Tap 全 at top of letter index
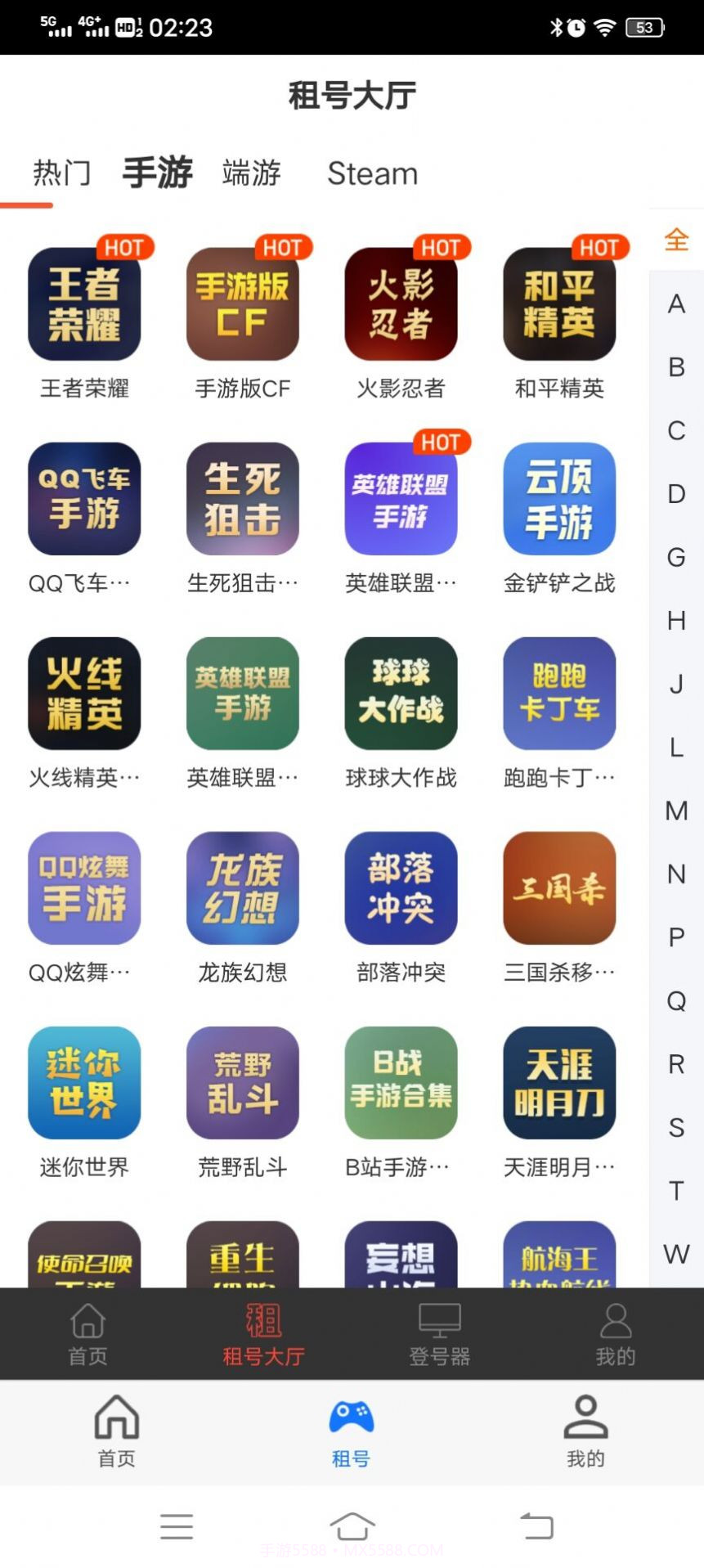Screen dimensions: 704x1568 [x=675, y=240]
